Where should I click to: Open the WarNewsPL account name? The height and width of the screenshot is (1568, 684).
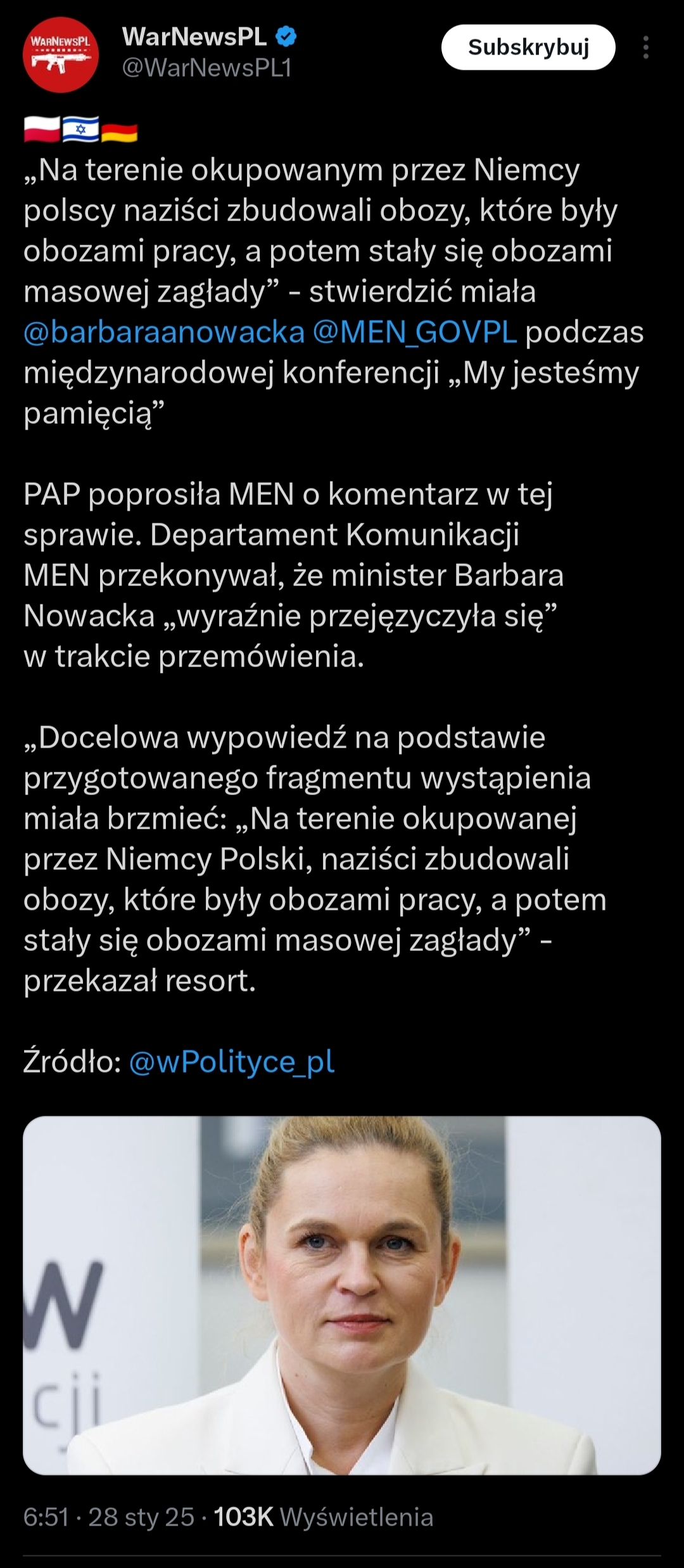click(x=194, y=37)
